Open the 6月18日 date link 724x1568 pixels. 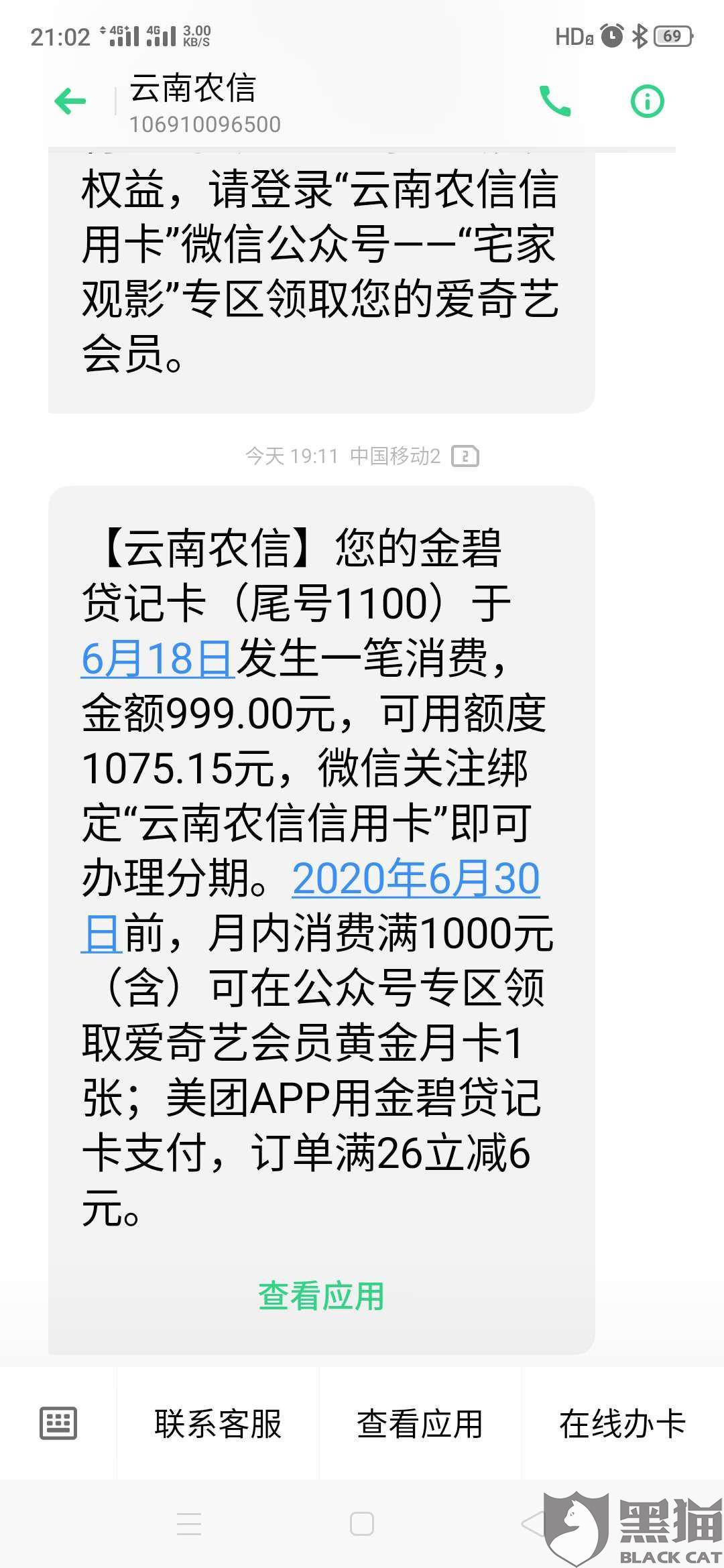(158, 658)
